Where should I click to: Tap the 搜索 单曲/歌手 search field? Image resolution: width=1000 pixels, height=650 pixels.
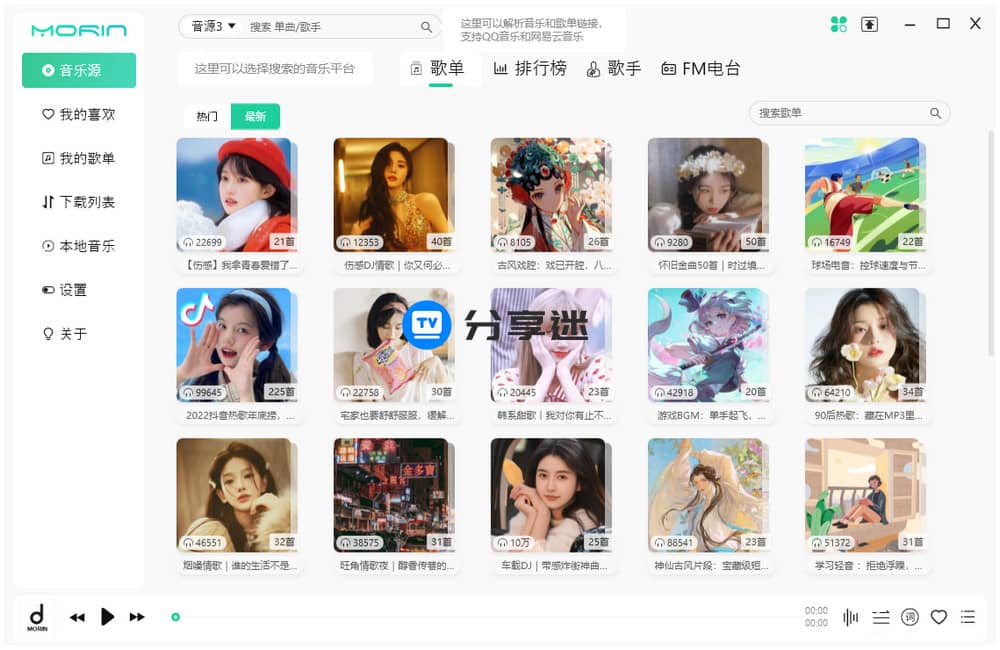click(330, 27)
